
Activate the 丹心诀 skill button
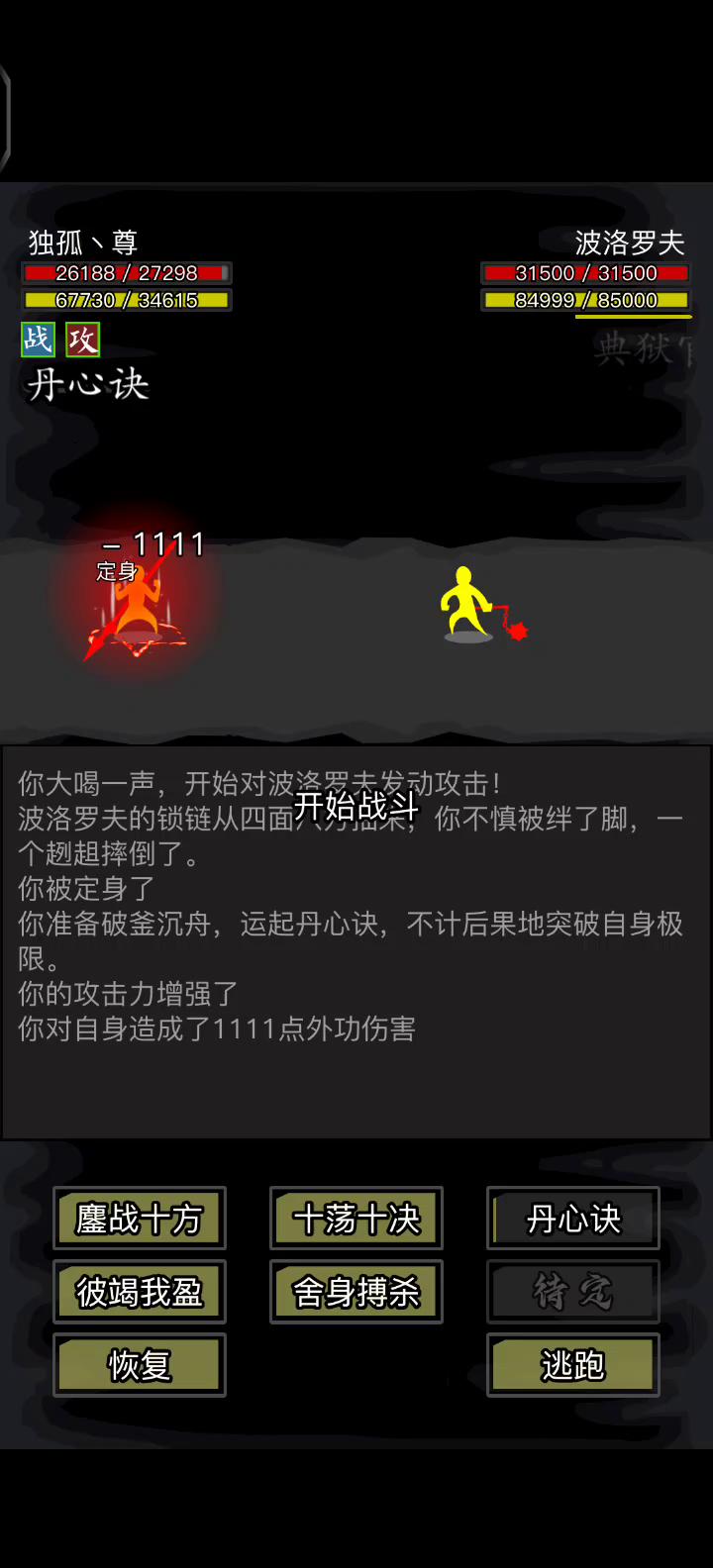click(x=573, y=1219)
